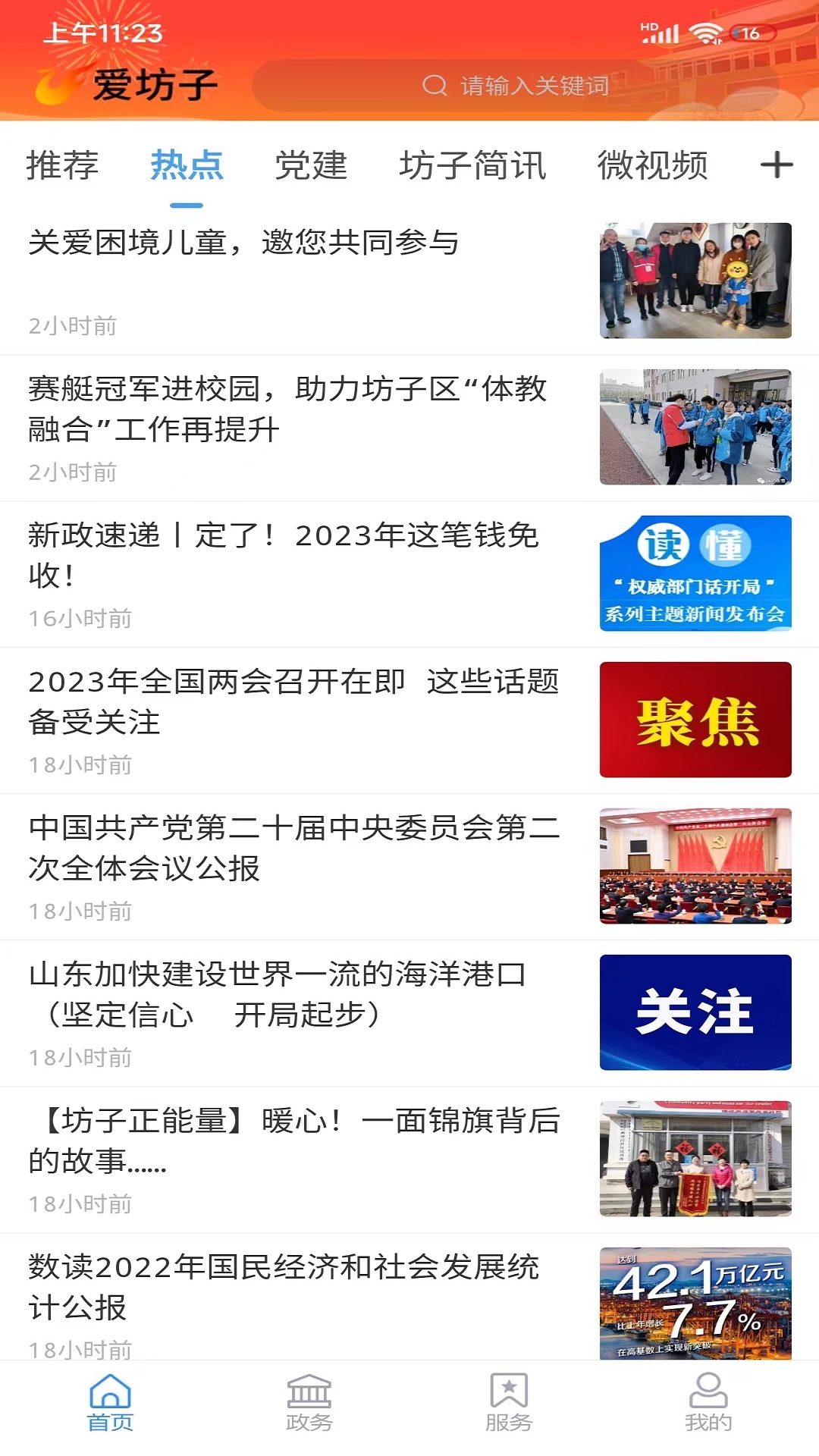
Task: Go to the 微视频 tab
Action: 652,165
